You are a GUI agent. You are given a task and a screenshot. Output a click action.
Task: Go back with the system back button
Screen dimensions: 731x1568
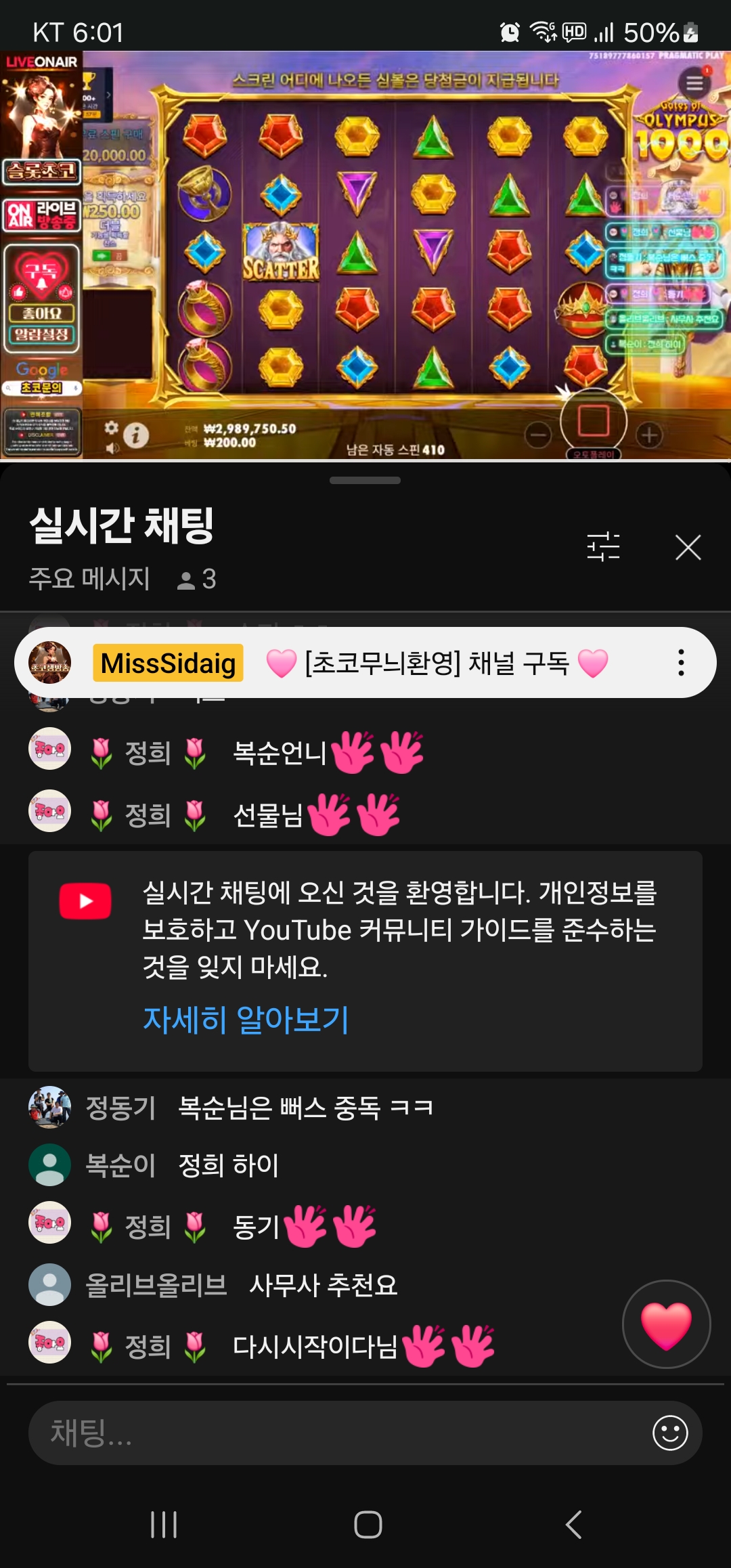click(x=573, y=1525)
